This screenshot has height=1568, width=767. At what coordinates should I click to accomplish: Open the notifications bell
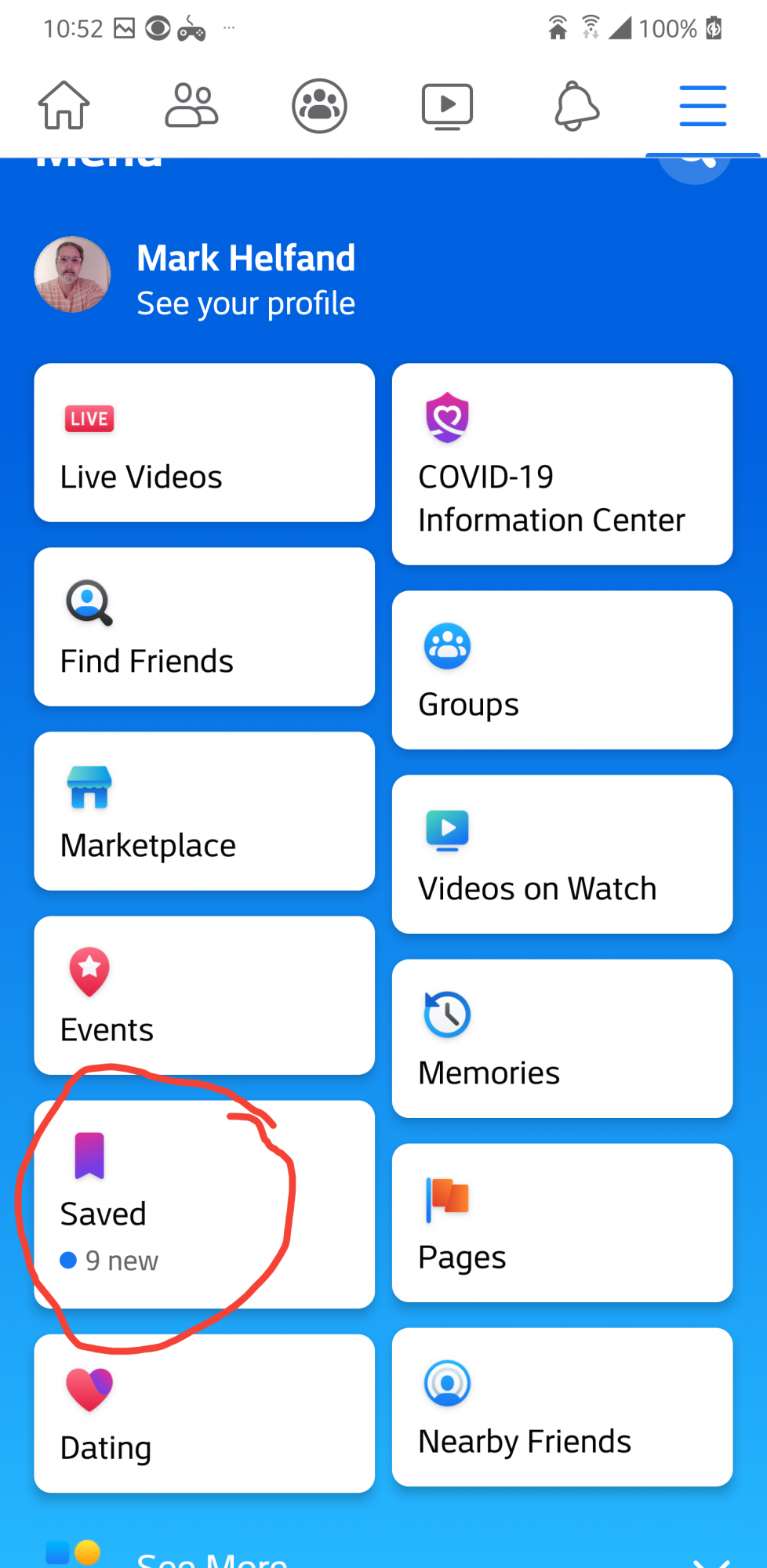(x=576, y=105)
